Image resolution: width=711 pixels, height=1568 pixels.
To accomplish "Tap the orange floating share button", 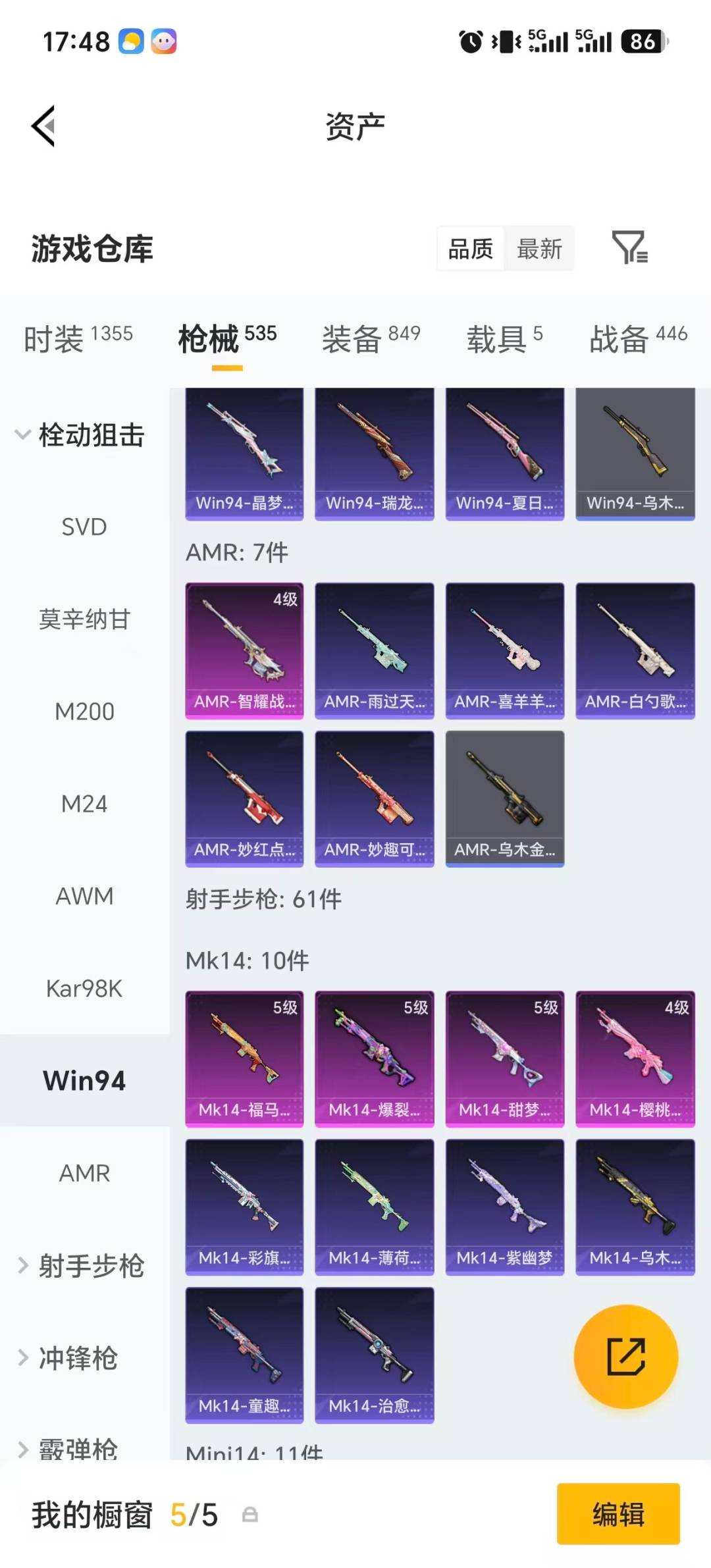I will click(625, 1356).
